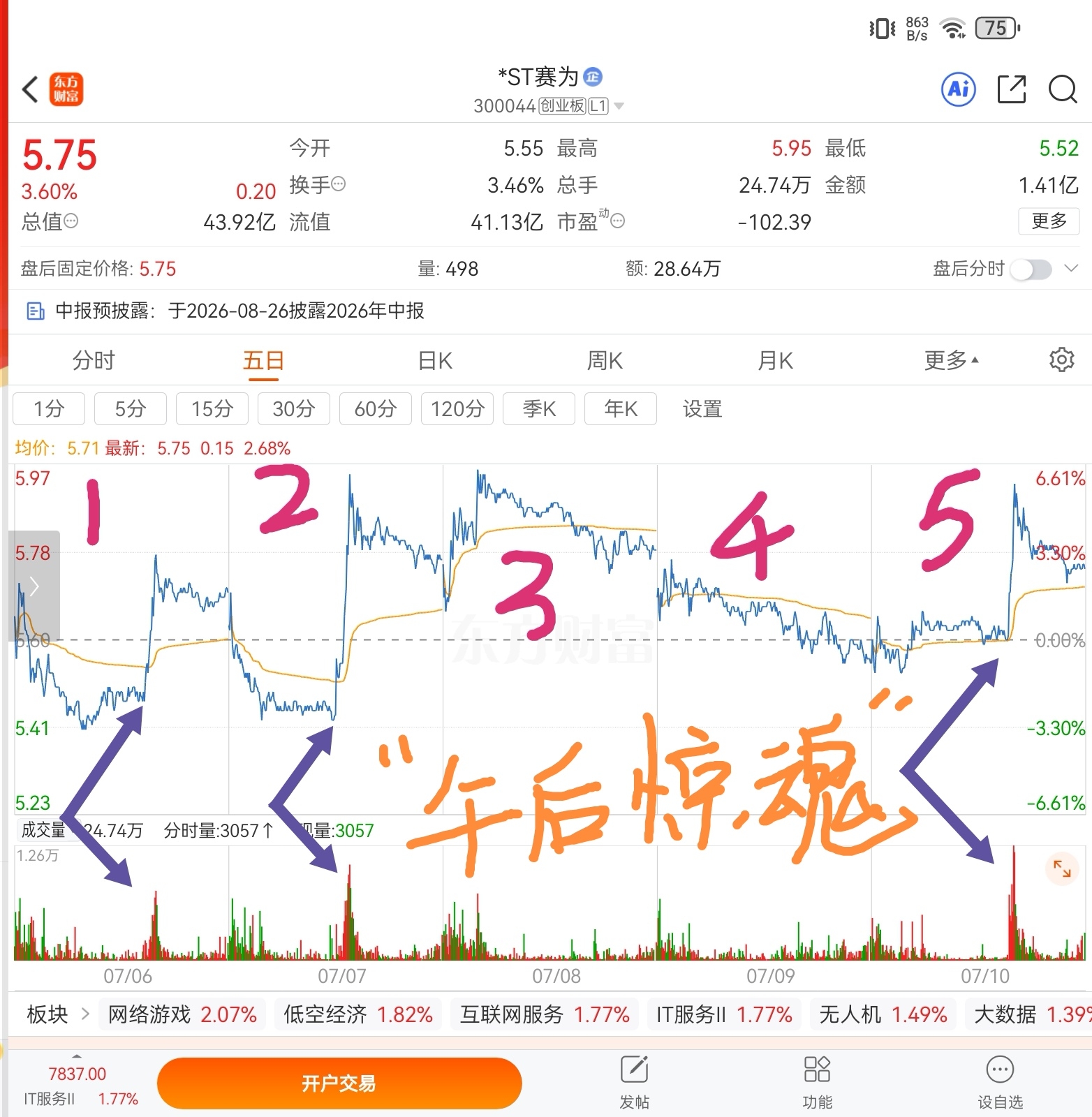1092x1117 pixels.
Task: Select the 60分 period chip
Action: click(x=376, y=408)
